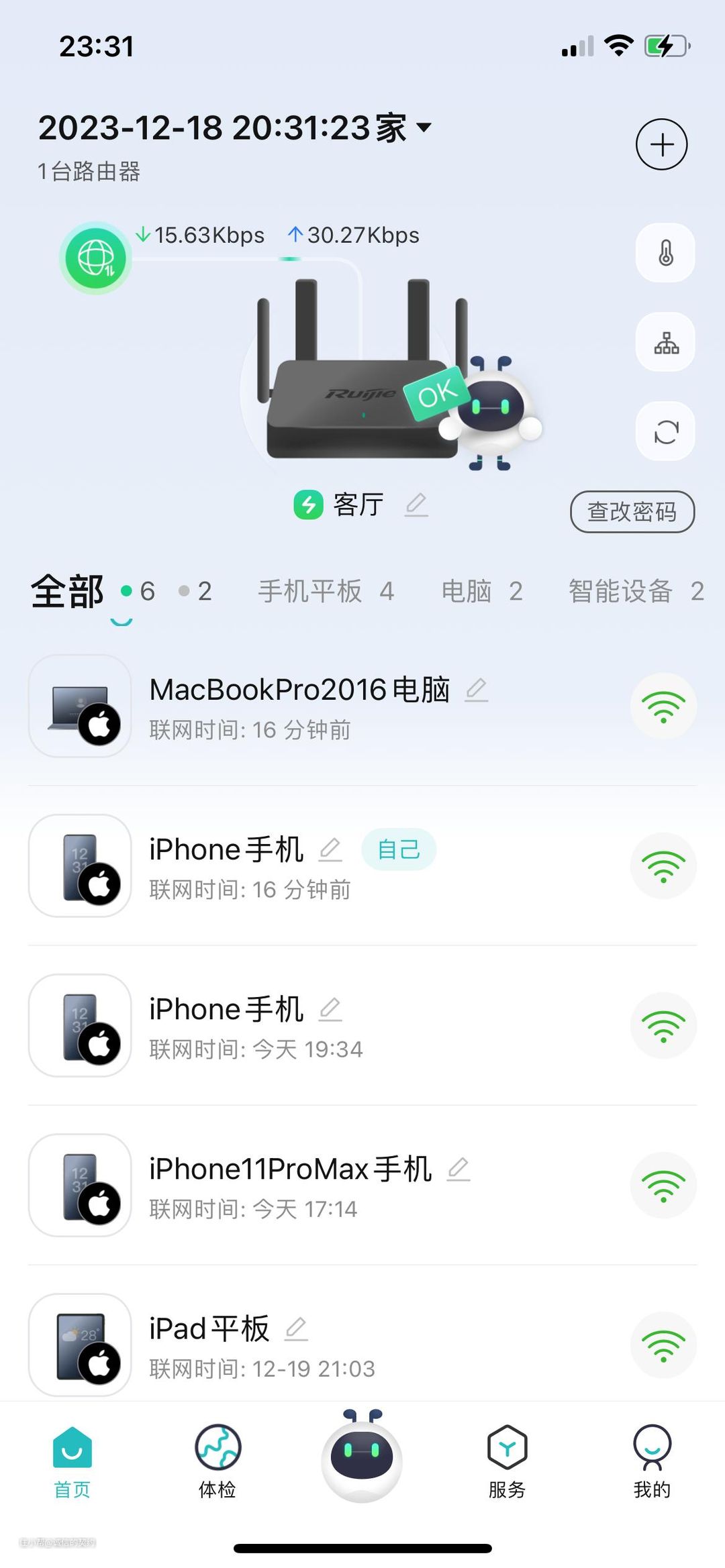Screen dimensions: 725x1568
Task: Rename the iPad 平板 device
Action: tap(296, 1328)
